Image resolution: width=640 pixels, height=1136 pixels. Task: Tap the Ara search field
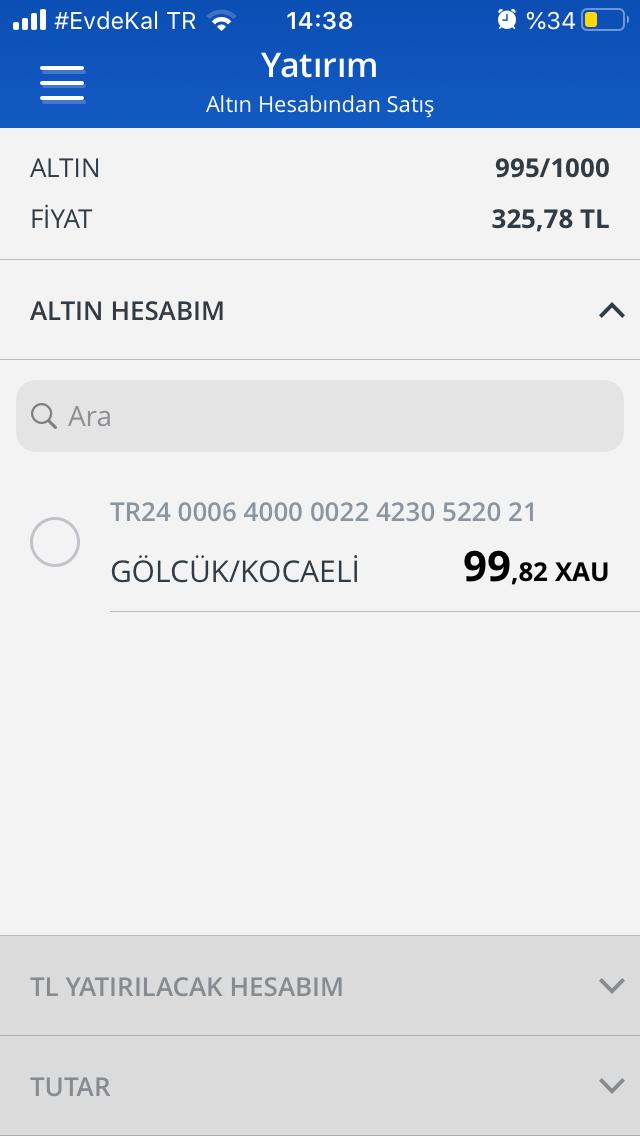[320, 416]
